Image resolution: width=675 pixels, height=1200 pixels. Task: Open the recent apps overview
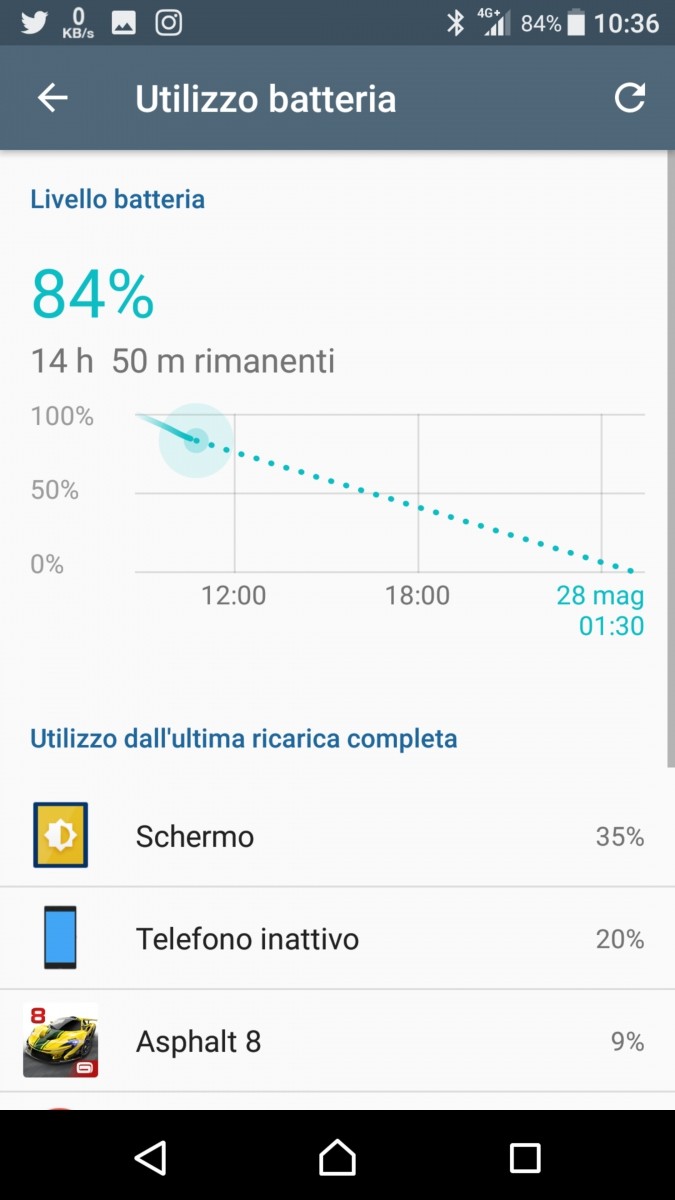(x=525, y=1157)
